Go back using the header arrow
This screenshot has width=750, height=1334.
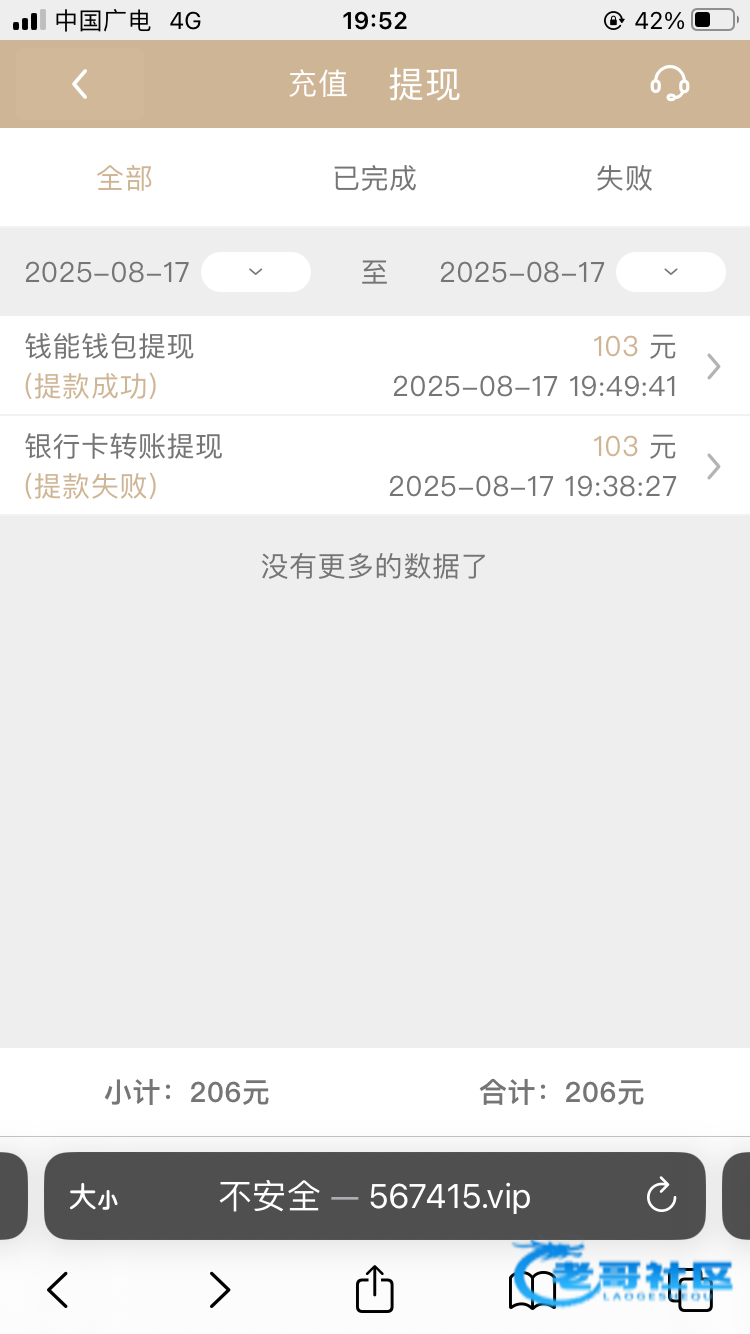coord(80,84)
